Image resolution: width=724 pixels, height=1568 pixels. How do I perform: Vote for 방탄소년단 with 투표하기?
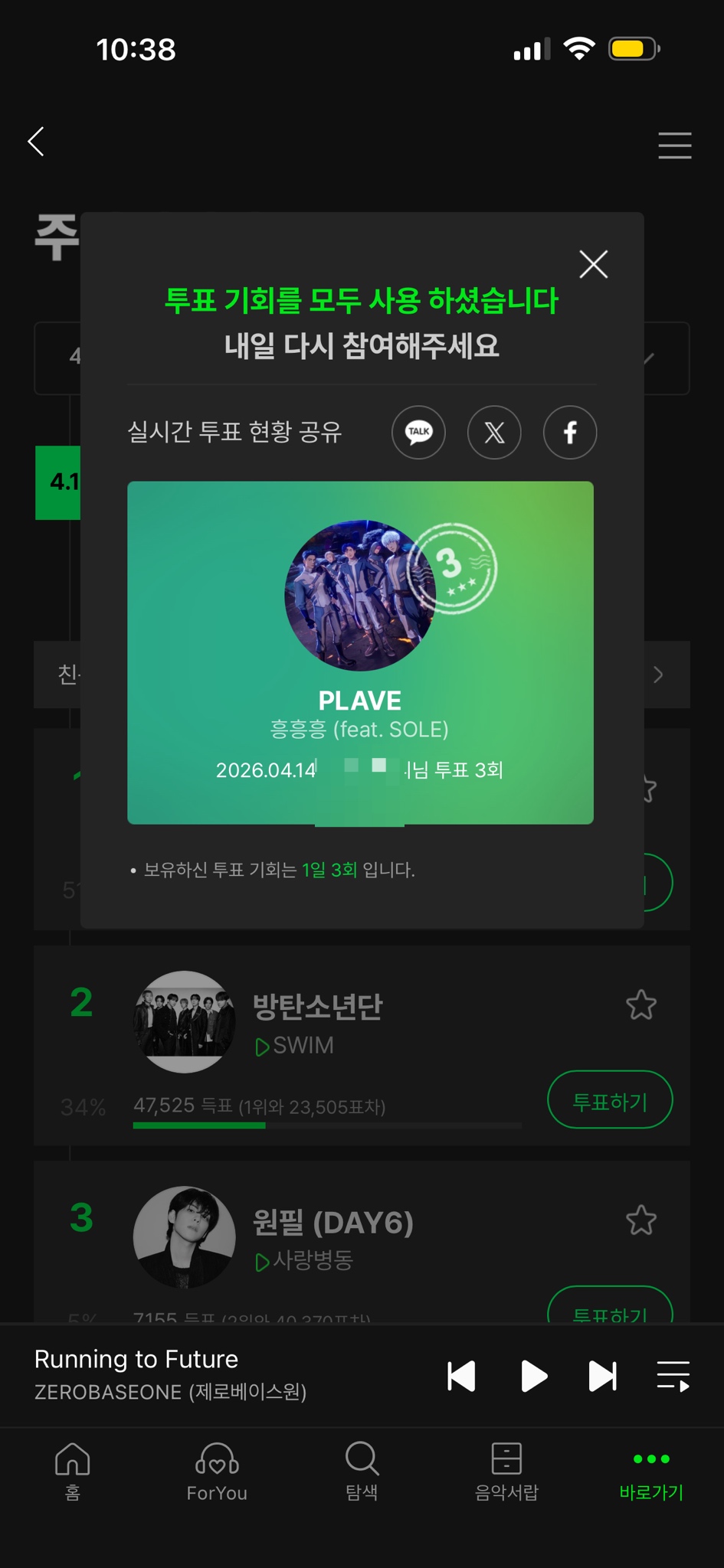[610, 1100]
